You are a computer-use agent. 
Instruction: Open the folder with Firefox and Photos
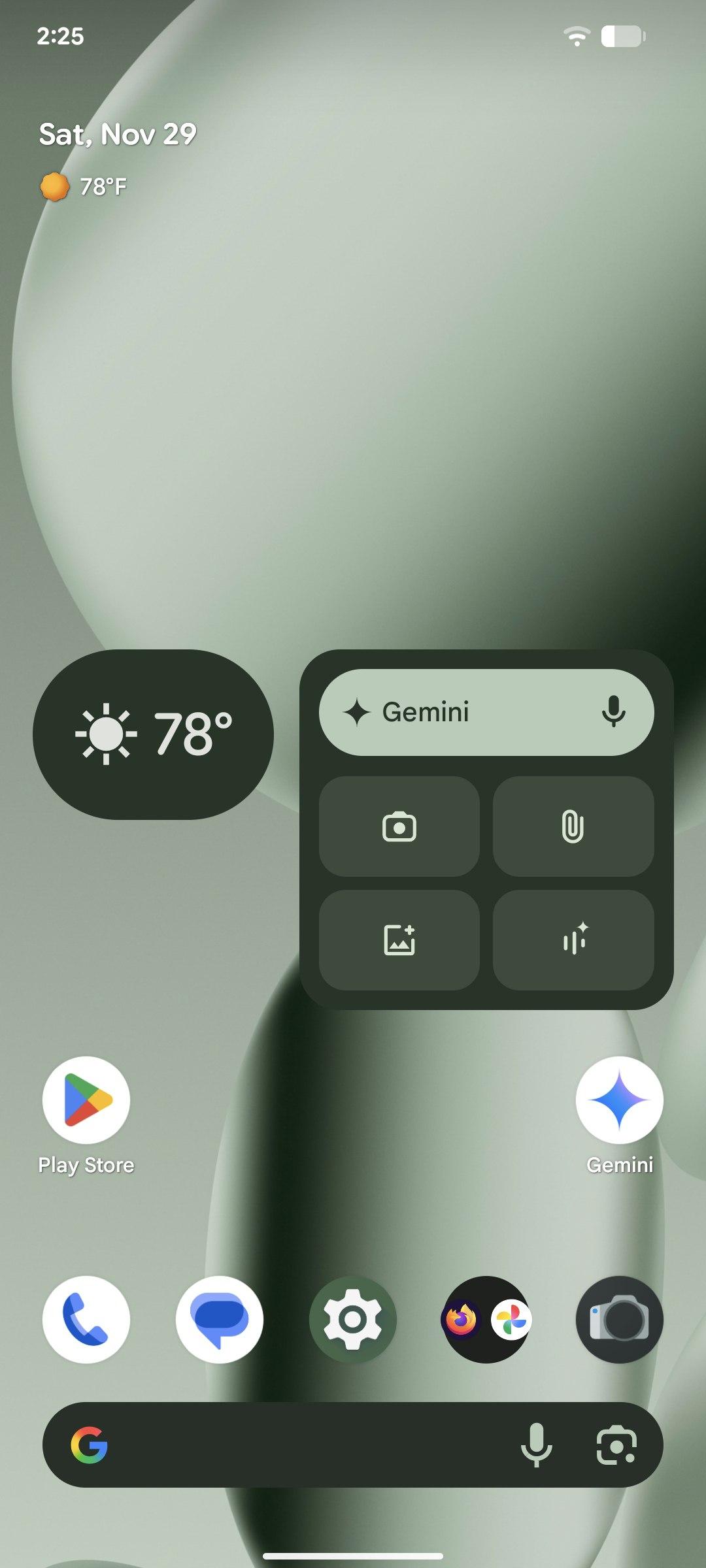click(x=486, y=1320)
